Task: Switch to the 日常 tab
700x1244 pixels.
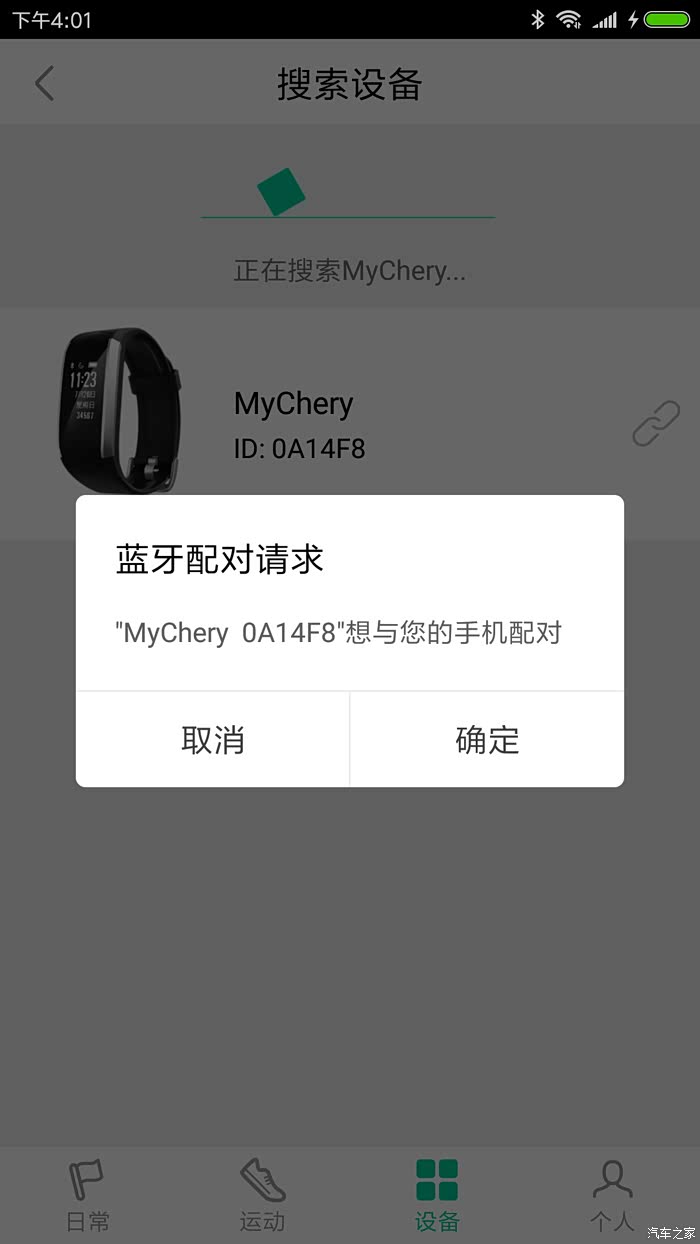Action: point(87,1196)
